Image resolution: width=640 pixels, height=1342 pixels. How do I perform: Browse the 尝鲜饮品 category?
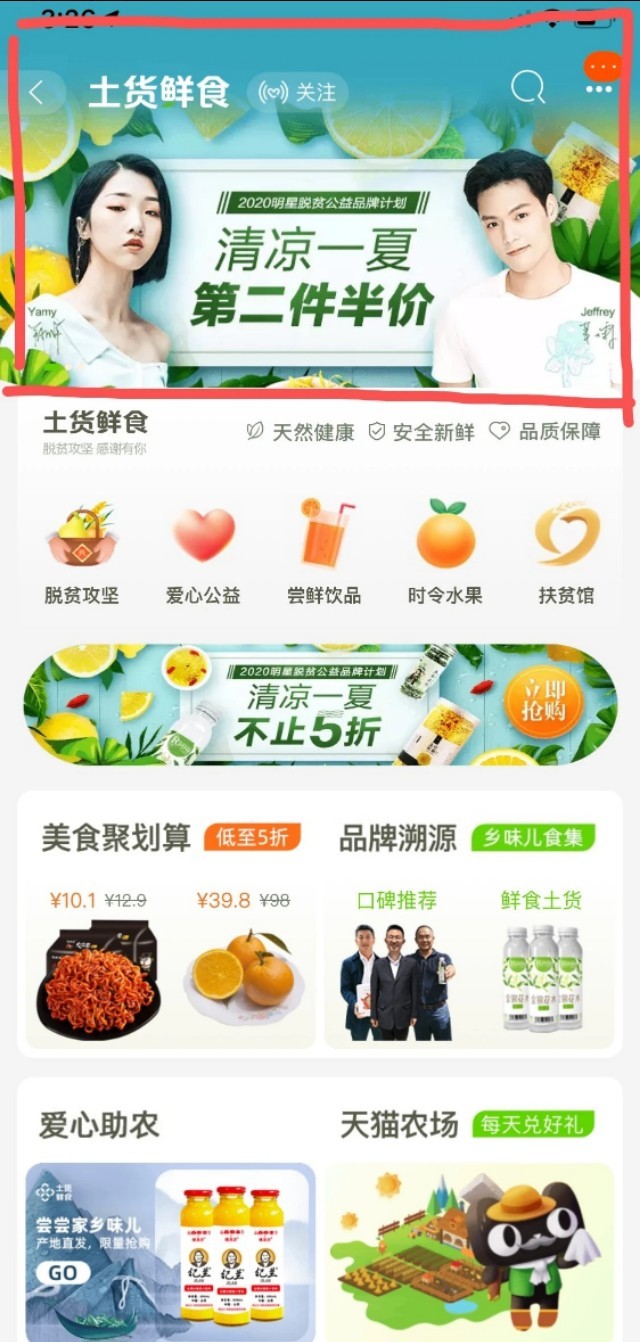[x=324, y=552]
